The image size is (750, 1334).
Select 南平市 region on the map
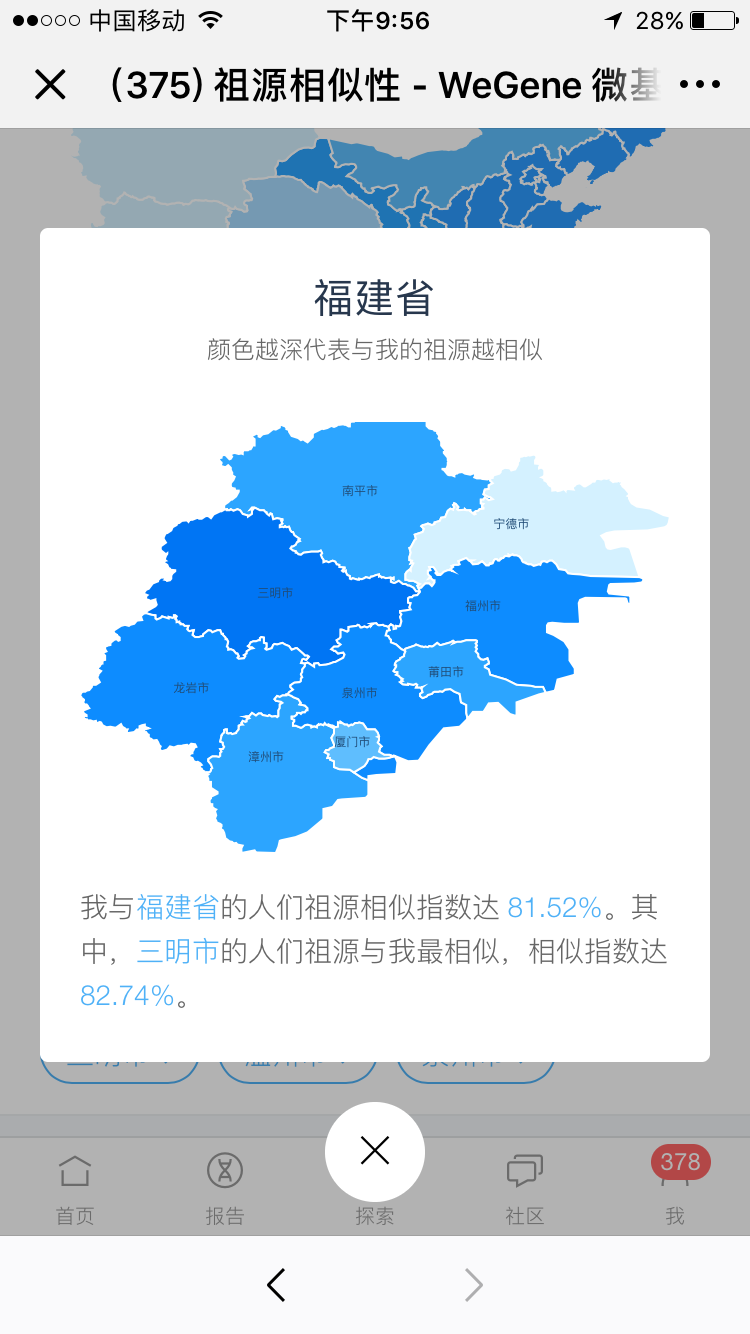[x=360, y=490]
